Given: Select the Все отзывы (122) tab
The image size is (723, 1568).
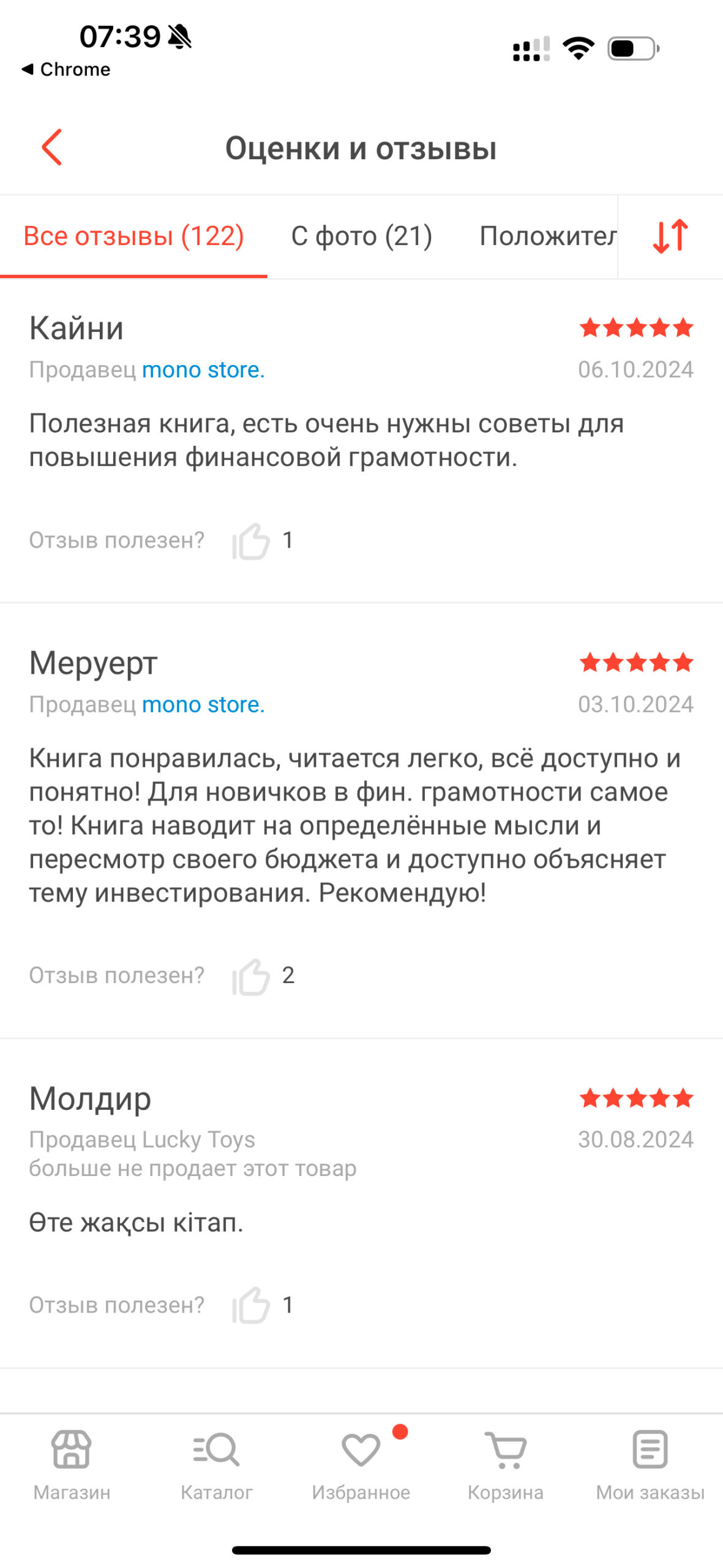Looking at the screenshot, I should click(133, 236).
